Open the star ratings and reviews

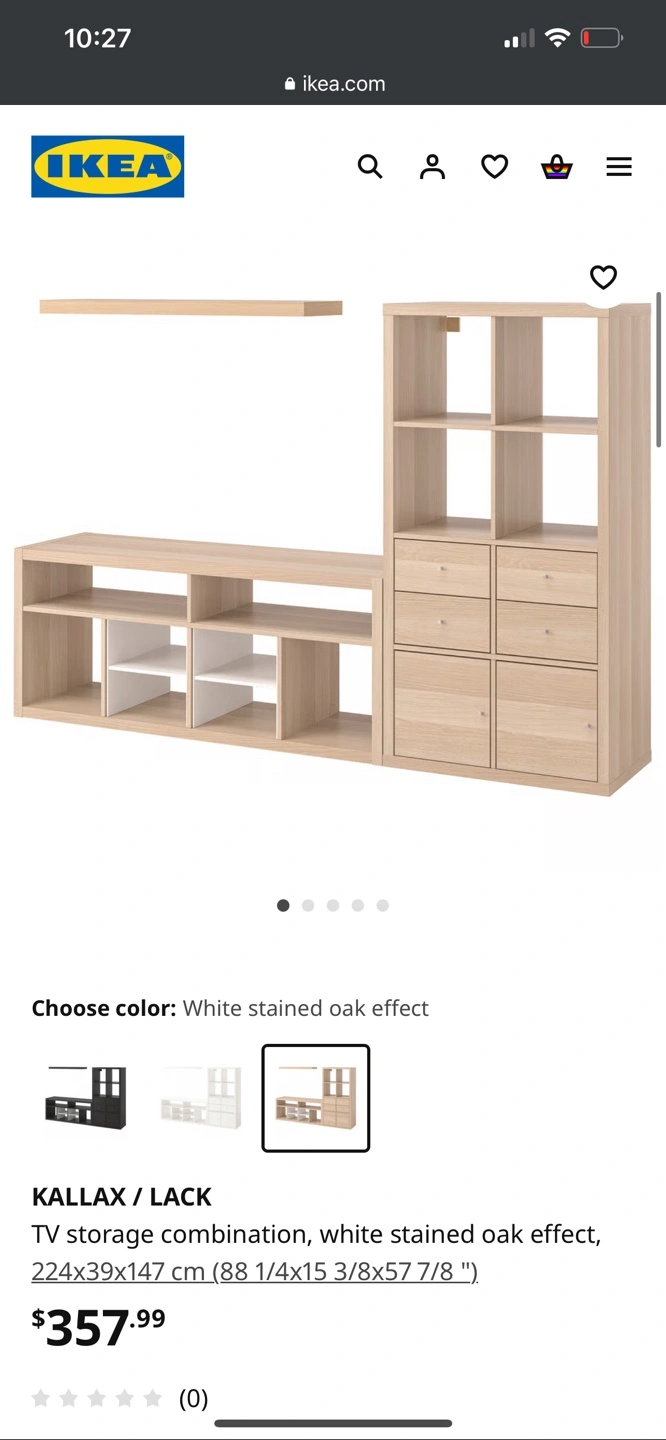[x=120, y=1398]
